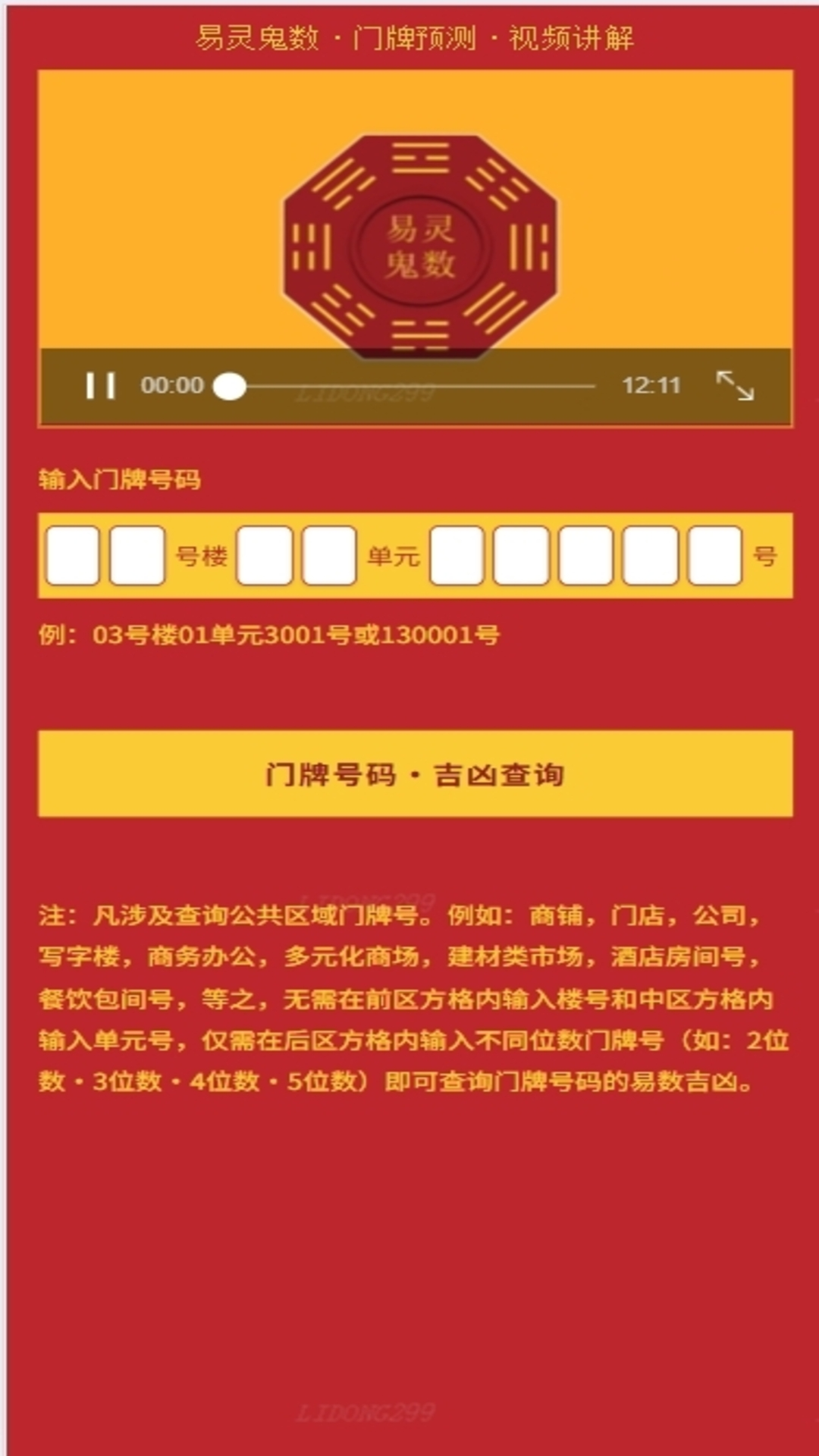This screenshot has height=1456, width=819.
Task: Click the notes paragraph starting with 注
Action: (409, 1001)
